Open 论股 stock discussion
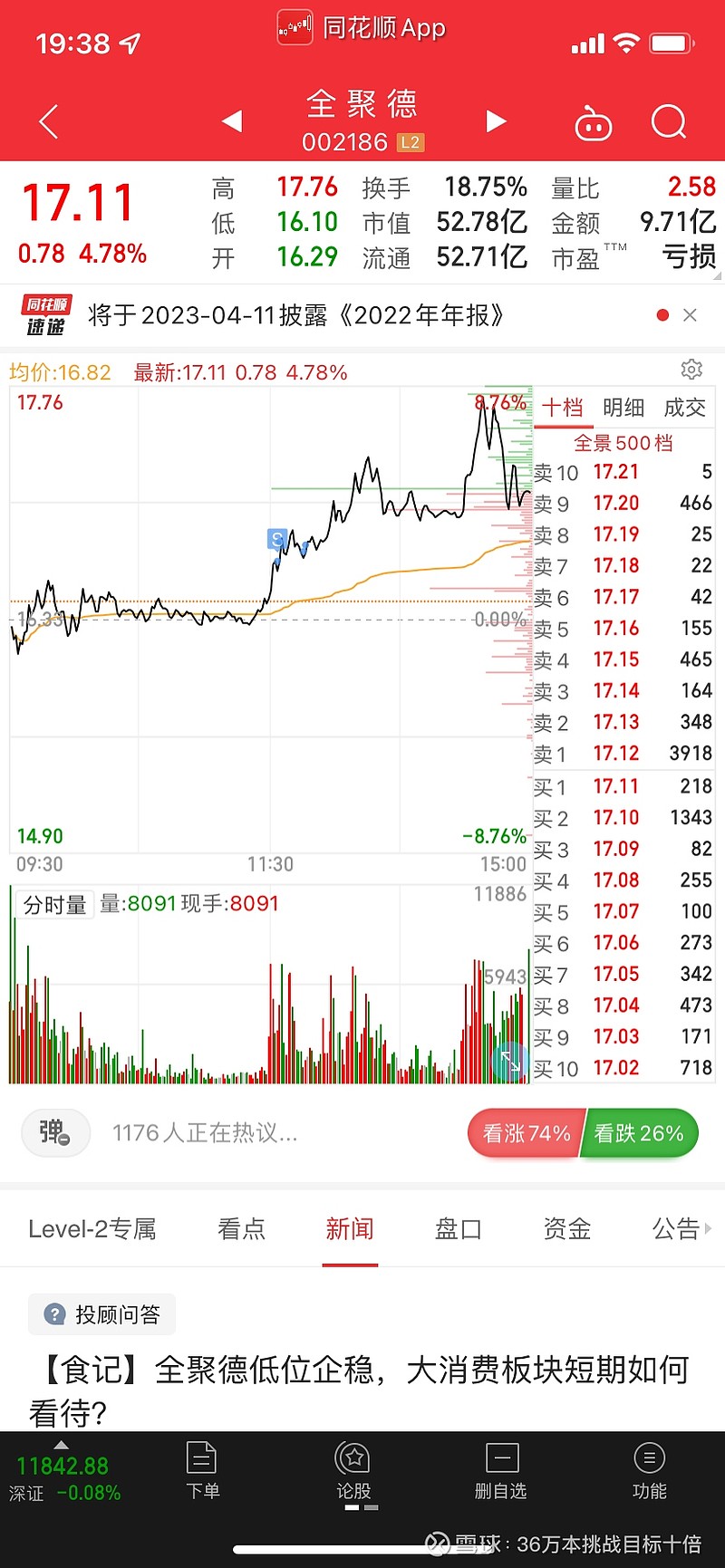 coord(353,1471)
